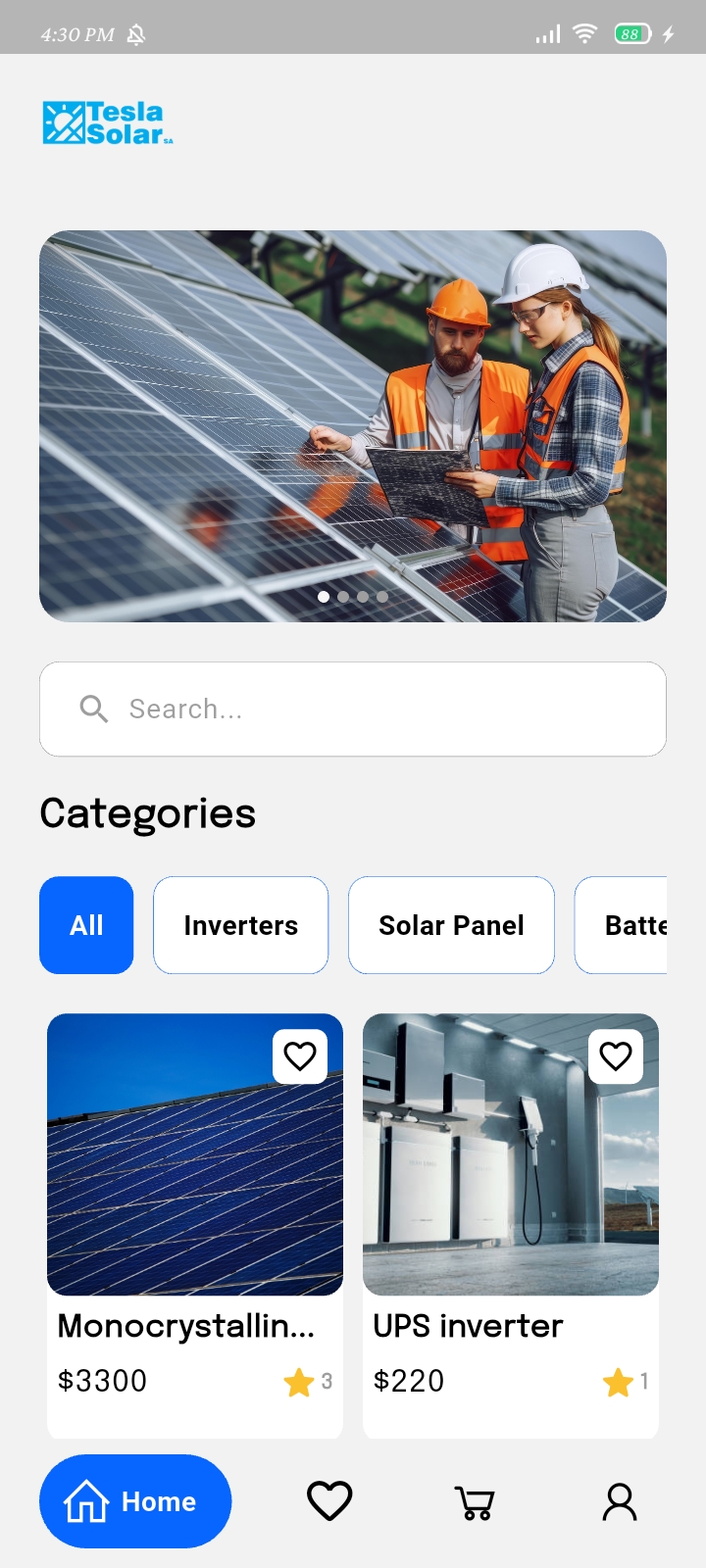Go to the Home tab
This screenshot has width=706, height=1568.
pyautogui.click(x=135, y=1501)
